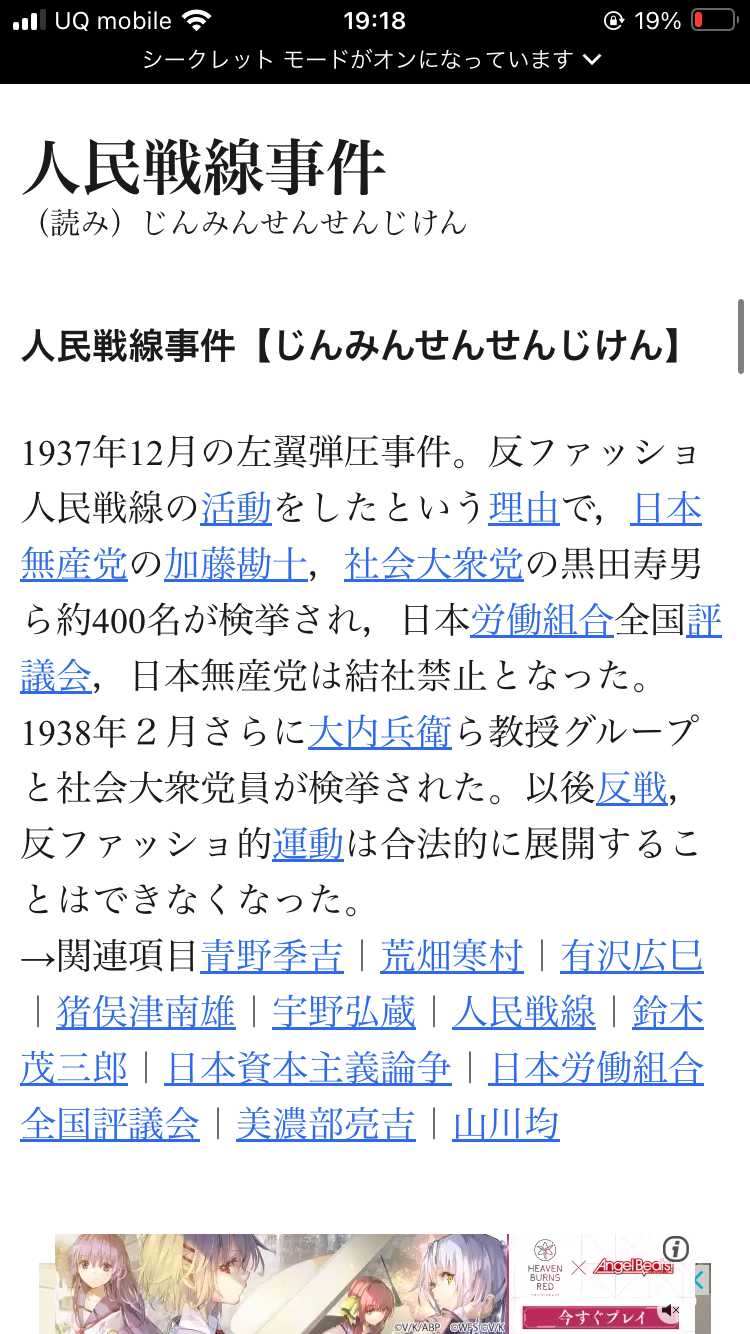Tap the 運動 link

[307, 845]
